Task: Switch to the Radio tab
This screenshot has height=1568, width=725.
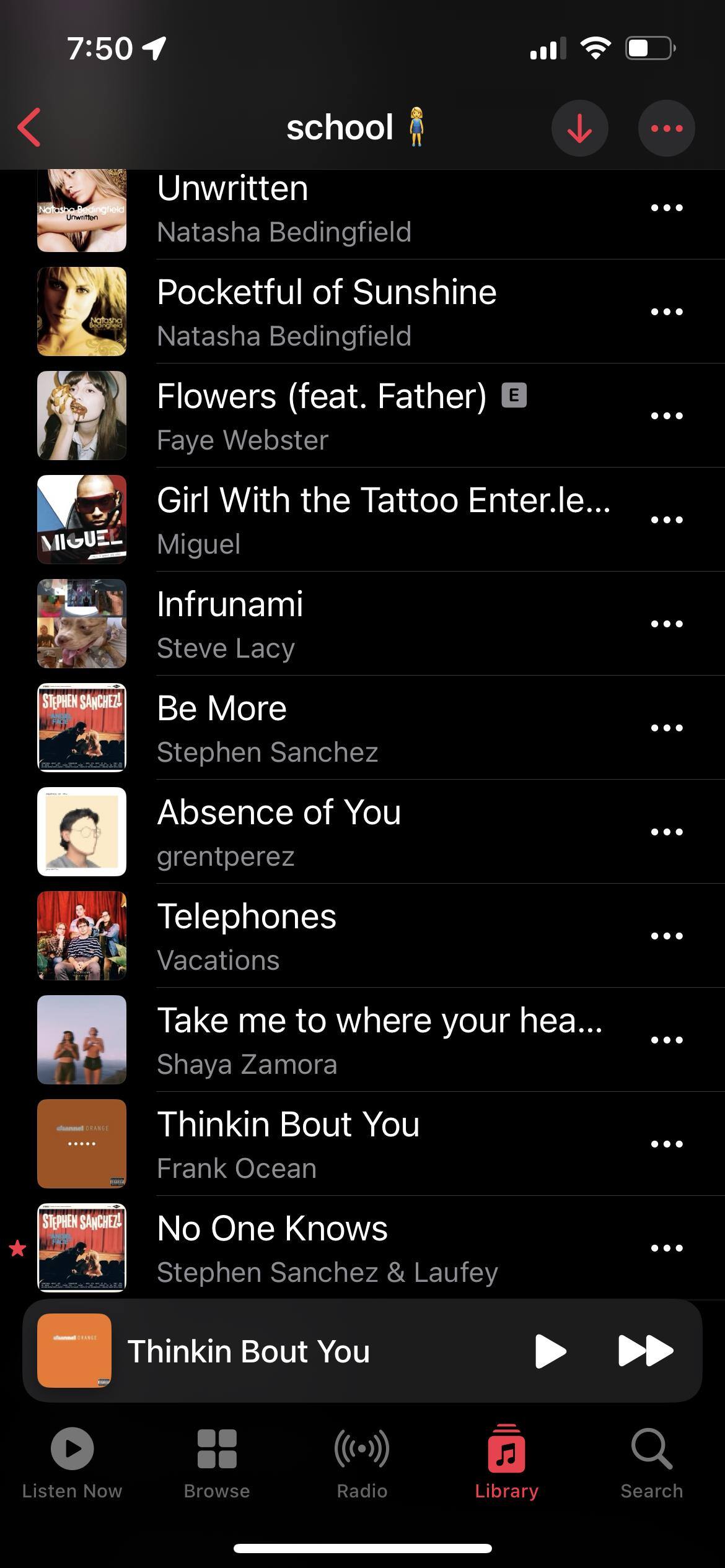Action: pyautogui.click(x=362, y=1463)
